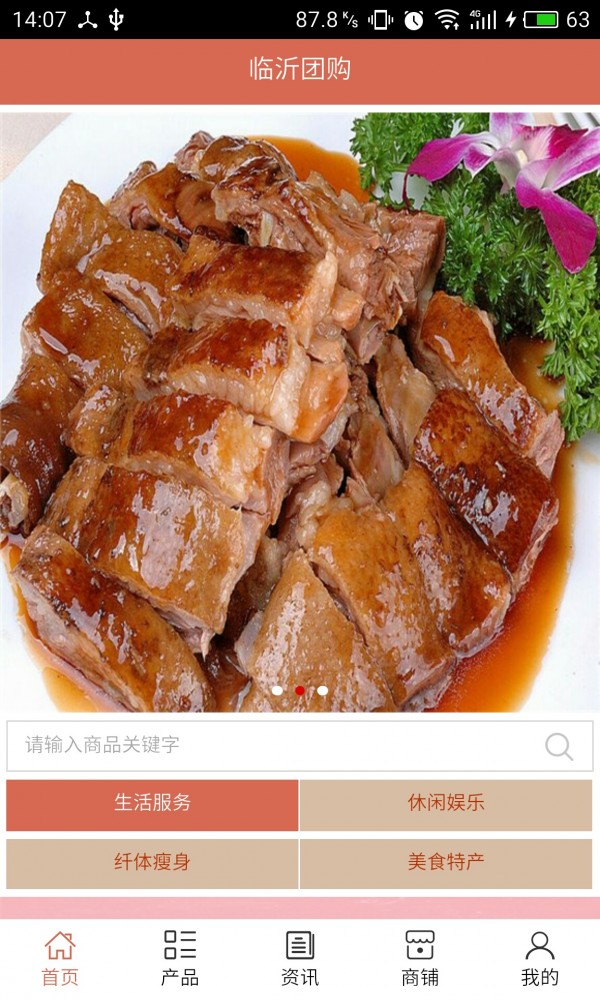Go to the 首页 tab
This screenshot has width=600, height=1000.
(60, 958)
